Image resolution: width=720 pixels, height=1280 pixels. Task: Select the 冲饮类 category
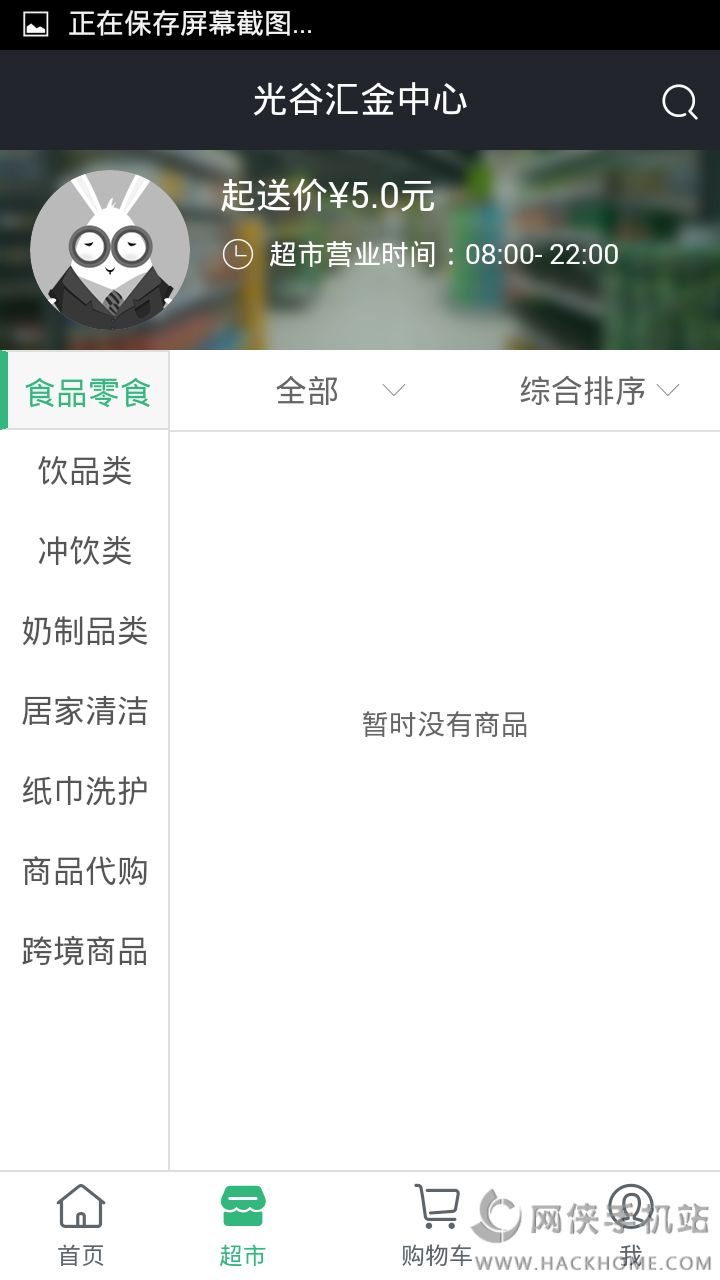tap(85, 550)
